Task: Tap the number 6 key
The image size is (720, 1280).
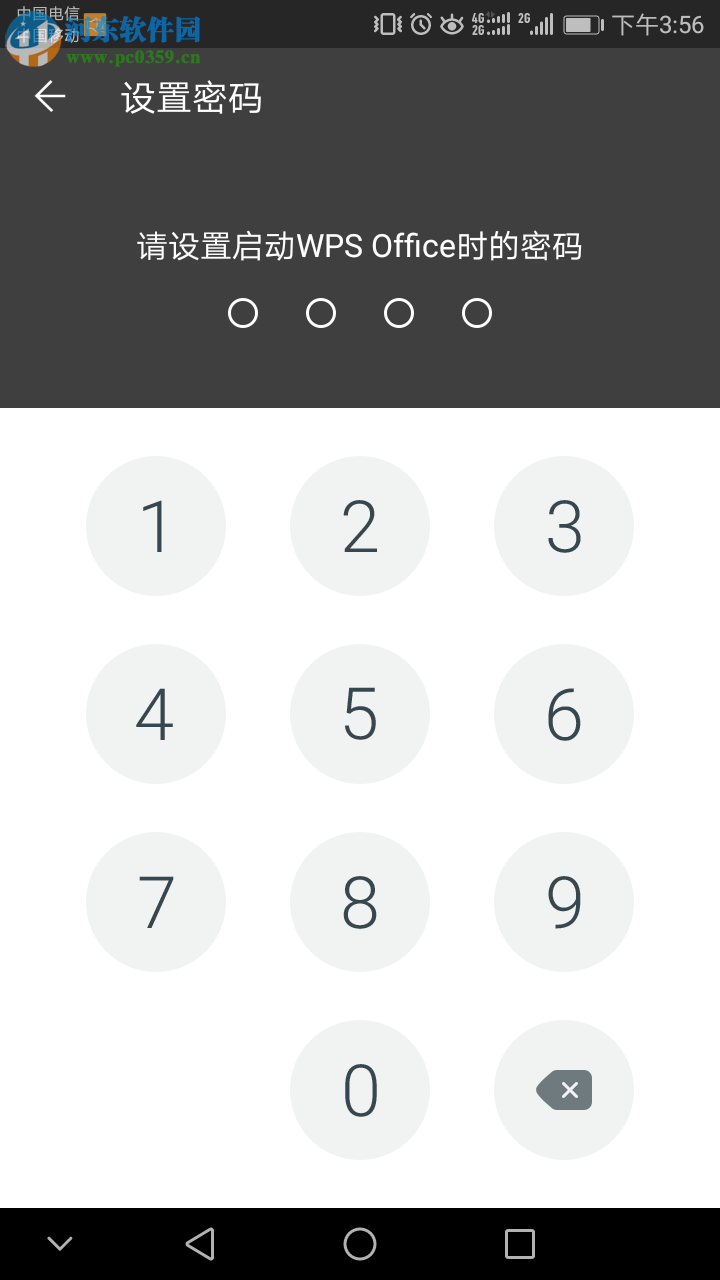Action: [564, 714]
